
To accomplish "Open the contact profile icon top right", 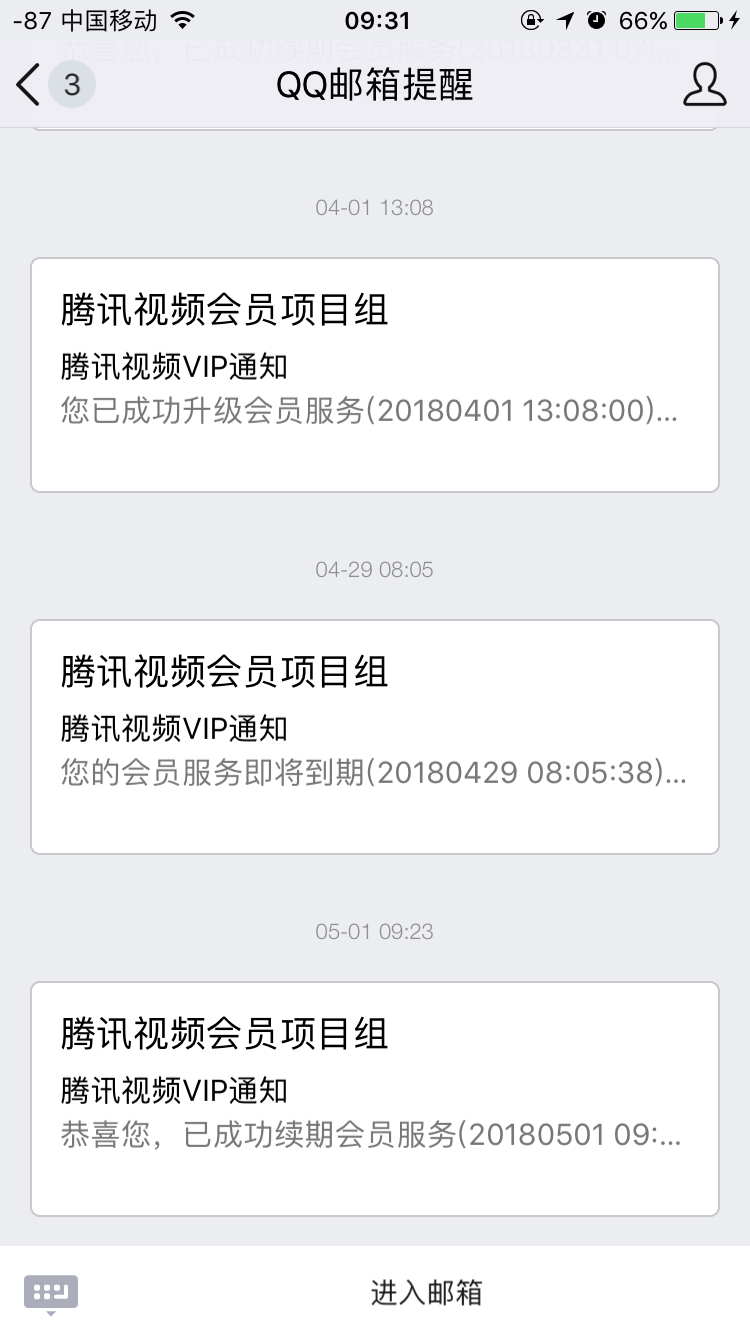I will [x=705, y=87].
